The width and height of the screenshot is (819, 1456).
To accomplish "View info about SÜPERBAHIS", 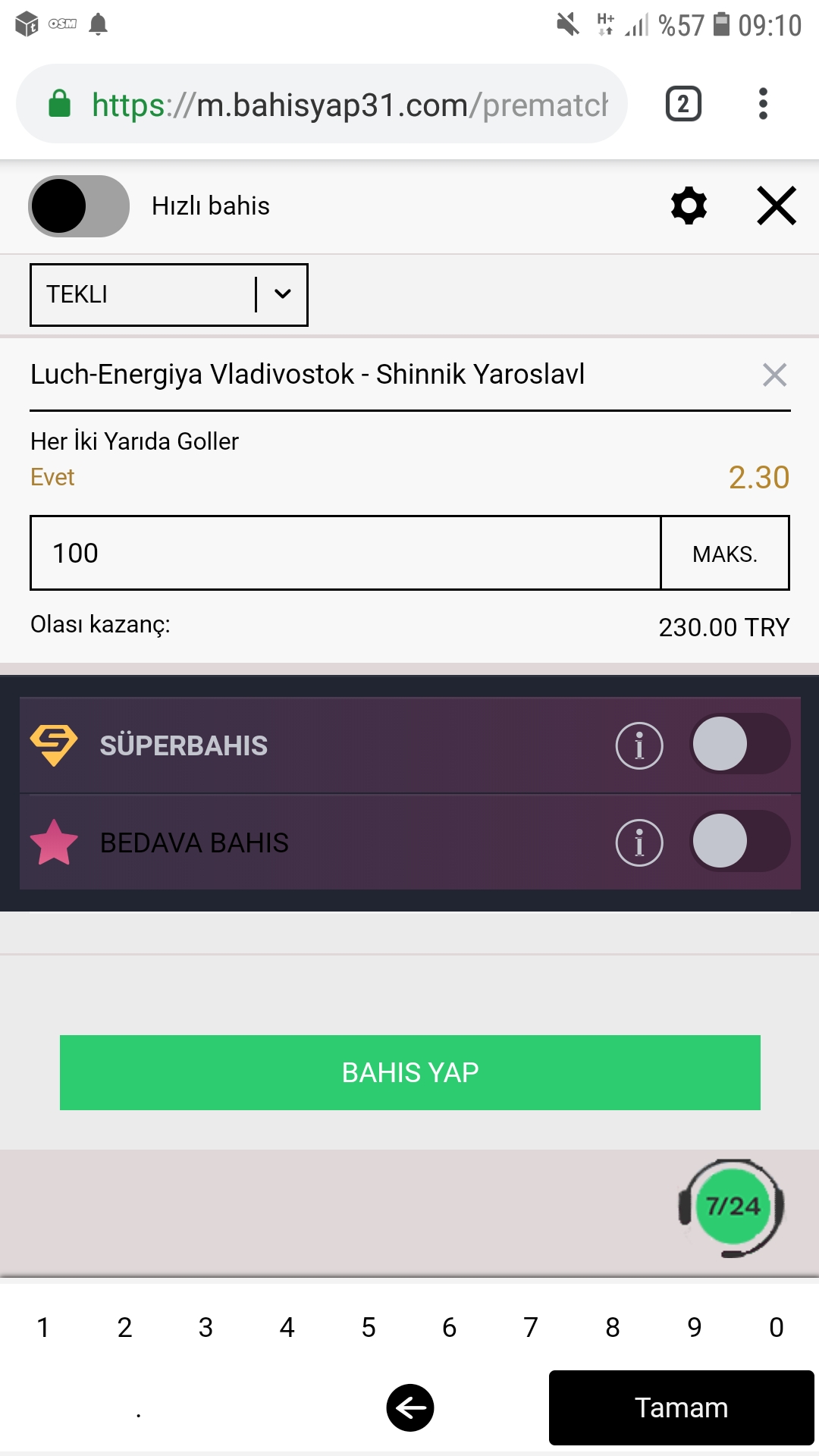I will 639,745.
